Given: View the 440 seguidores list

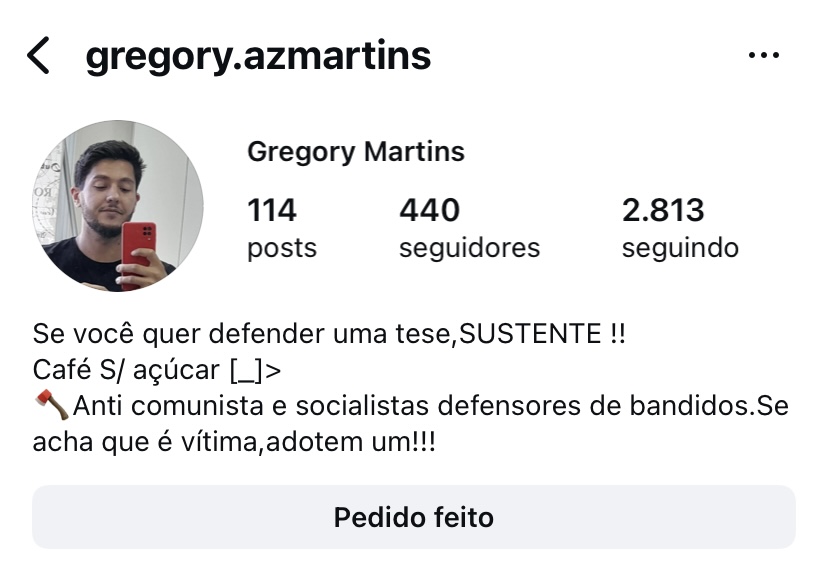Looking at the screenshot, I should point(468,228).
